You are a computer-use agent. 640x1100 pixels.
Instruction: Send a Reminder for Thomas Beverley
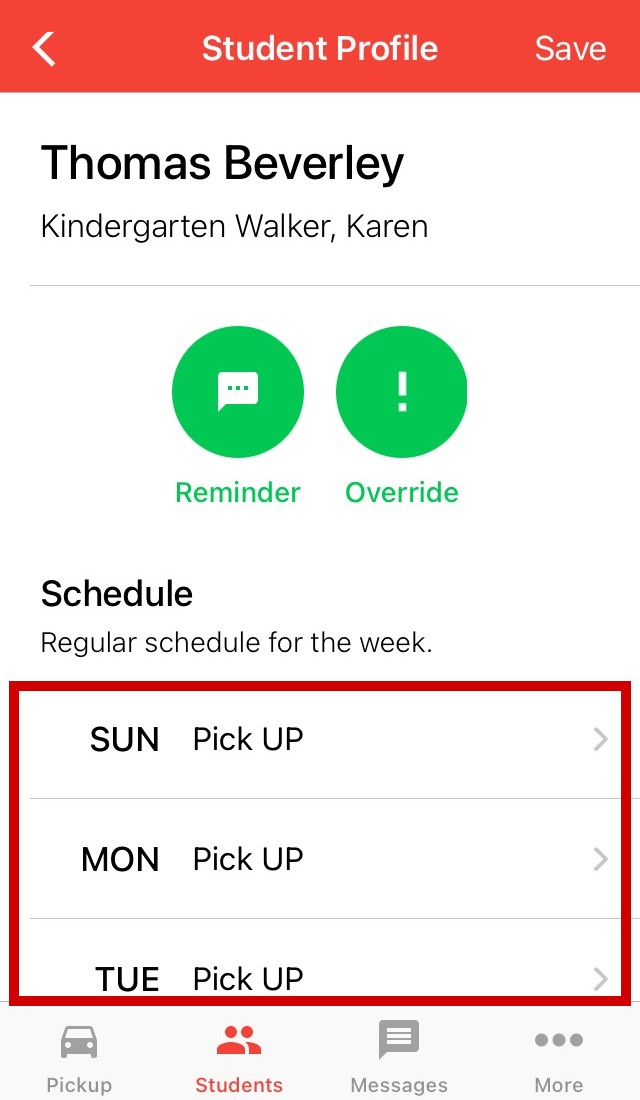238,393
